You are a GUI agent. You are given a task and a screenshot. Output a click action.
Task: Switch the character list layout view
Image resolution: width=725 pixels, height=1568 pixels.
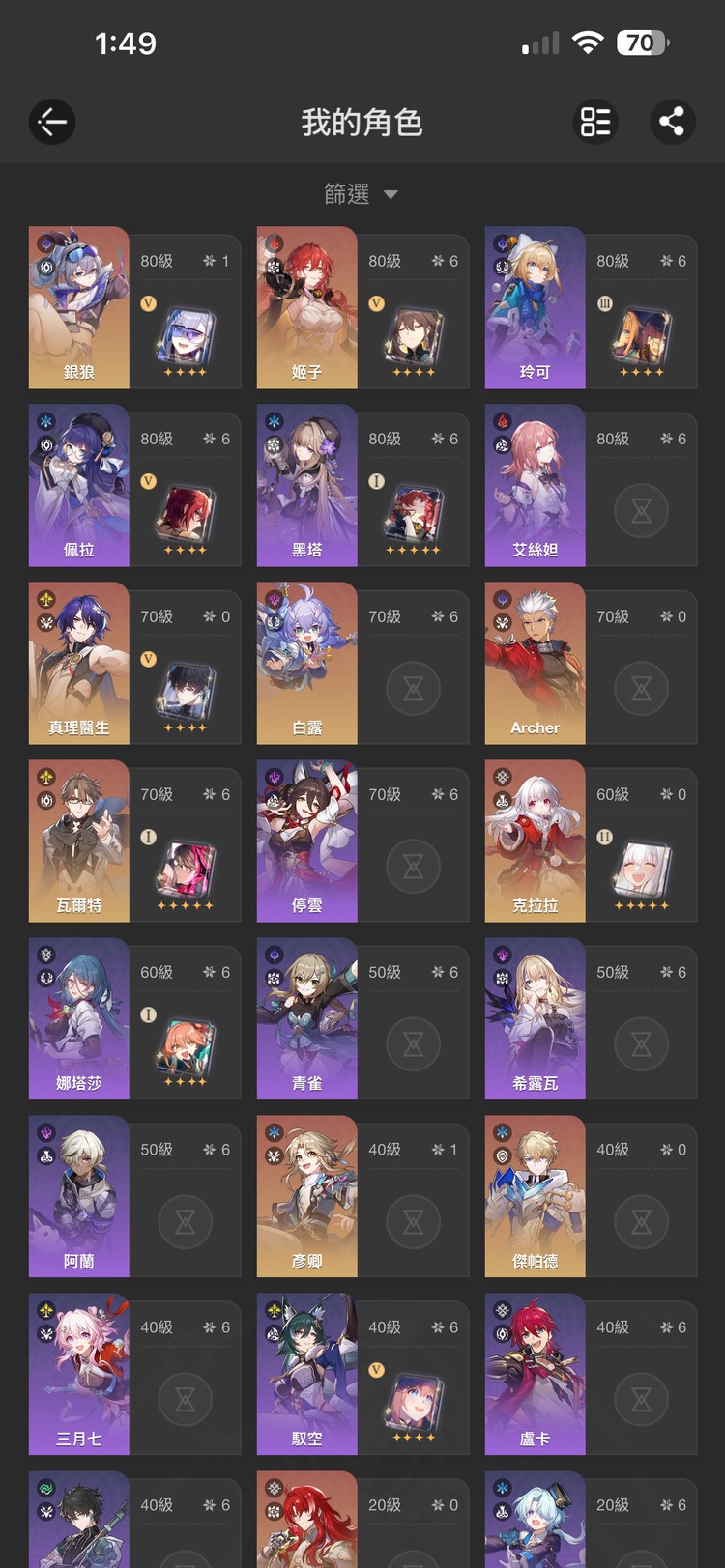click(x=595, y=122)
